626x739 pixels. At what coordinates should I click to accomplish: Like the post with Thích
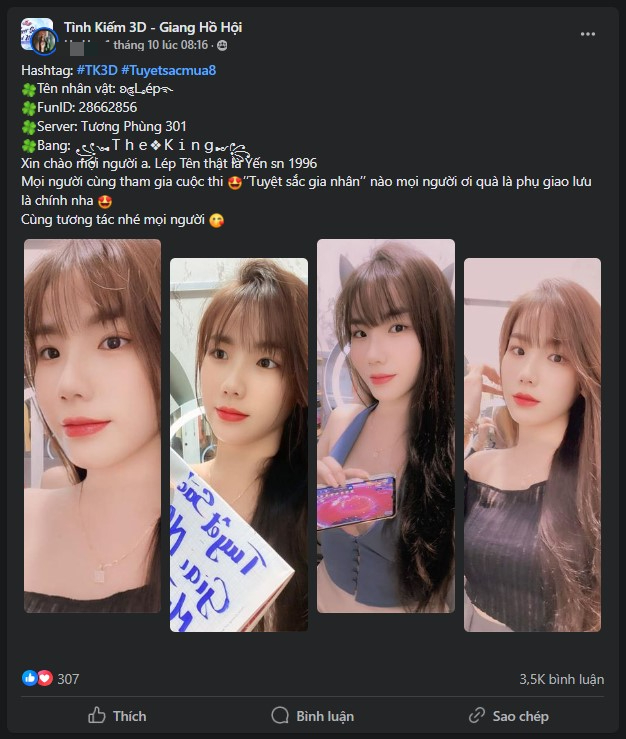[x=117, y=716]
